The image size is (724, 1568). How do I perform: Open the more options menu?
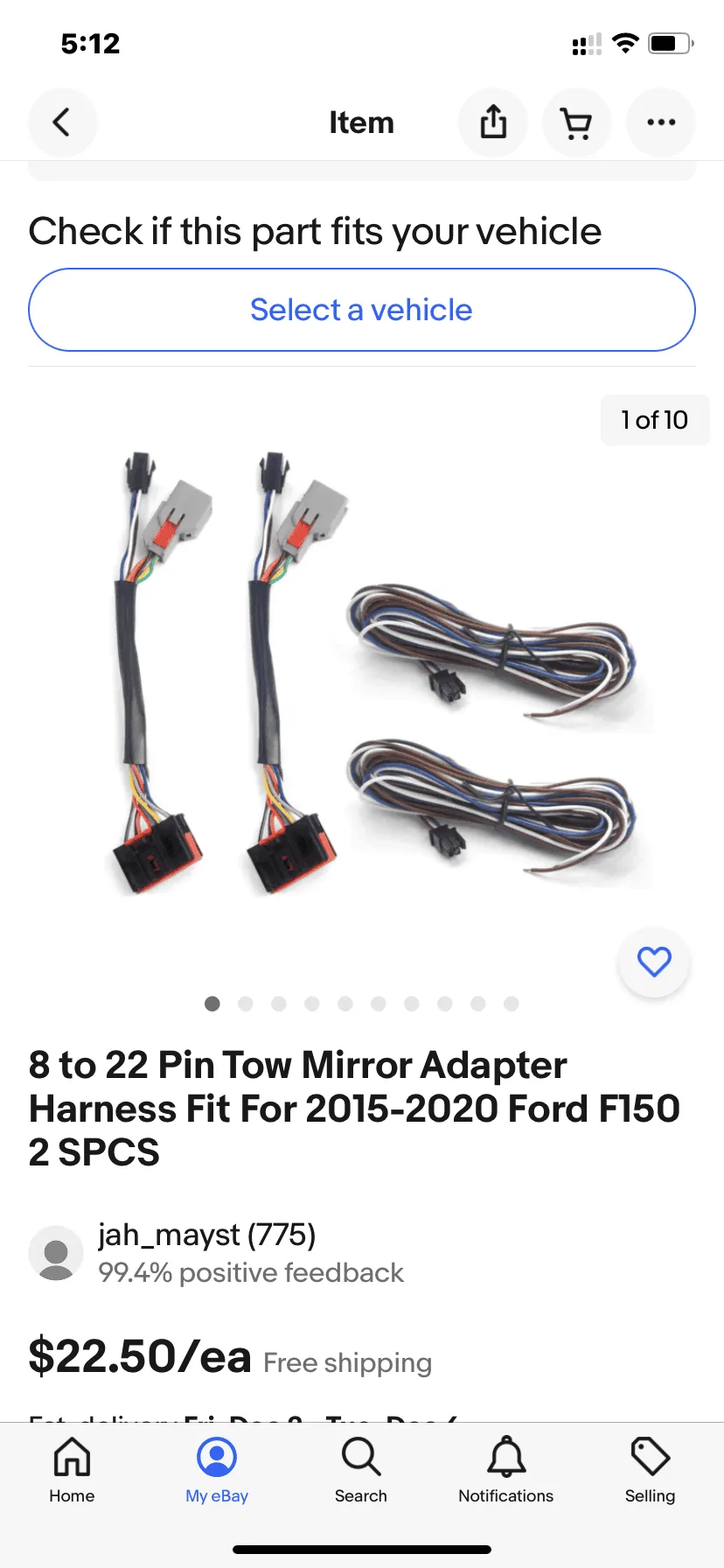point(660,122)
